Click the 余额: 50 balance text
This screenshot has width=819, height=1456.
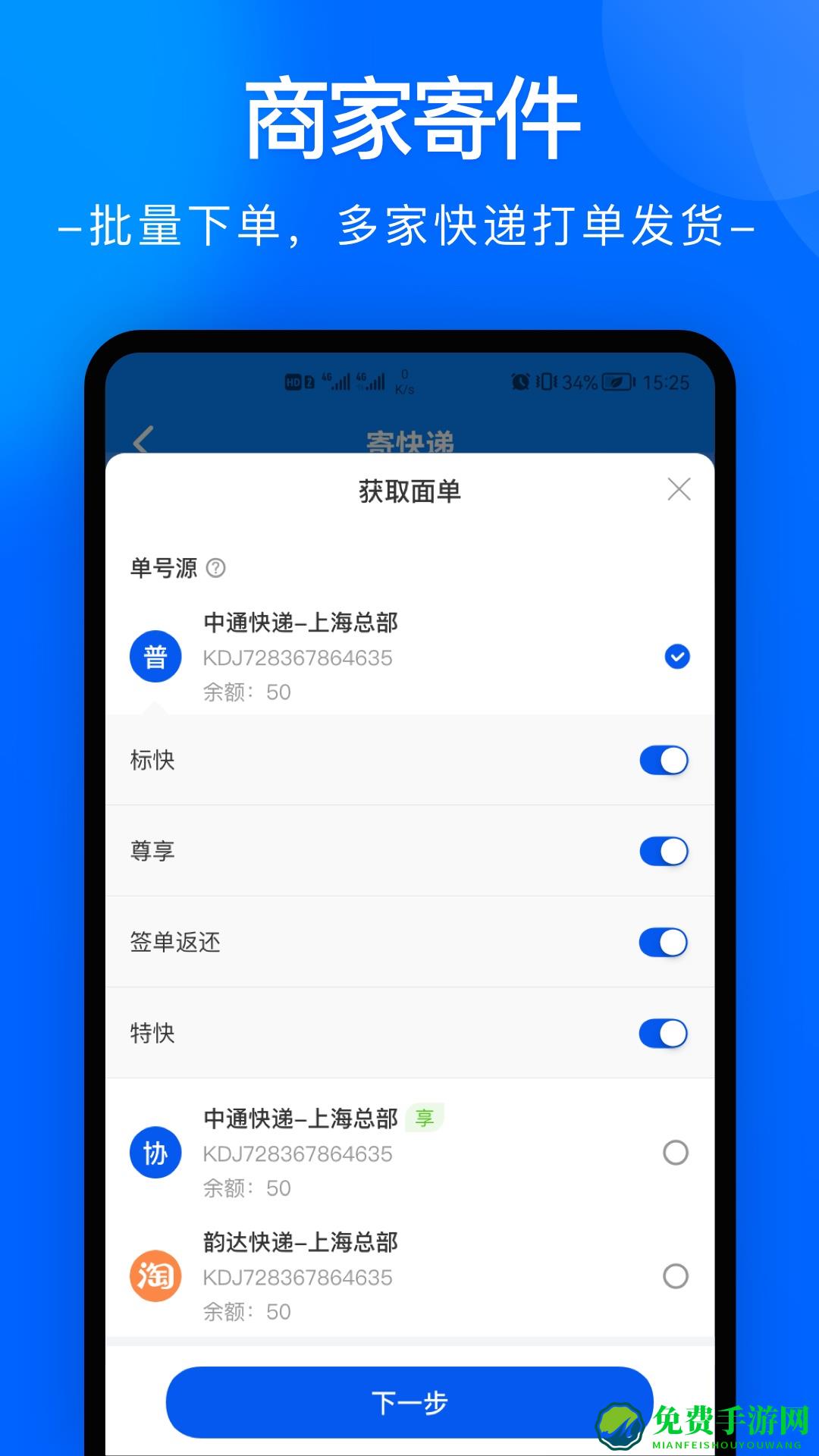[x=243, y=692]
